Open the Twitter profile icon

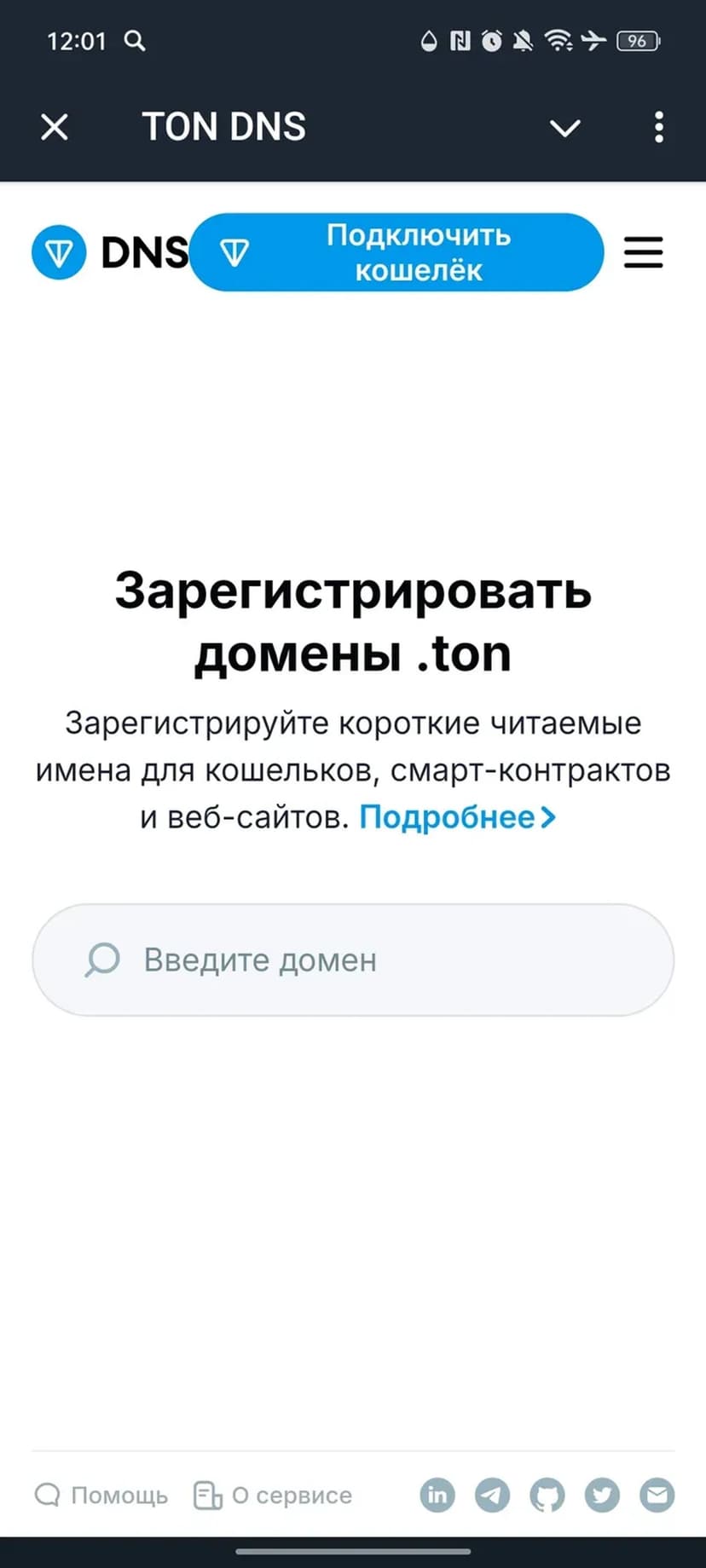point(602,1495)
